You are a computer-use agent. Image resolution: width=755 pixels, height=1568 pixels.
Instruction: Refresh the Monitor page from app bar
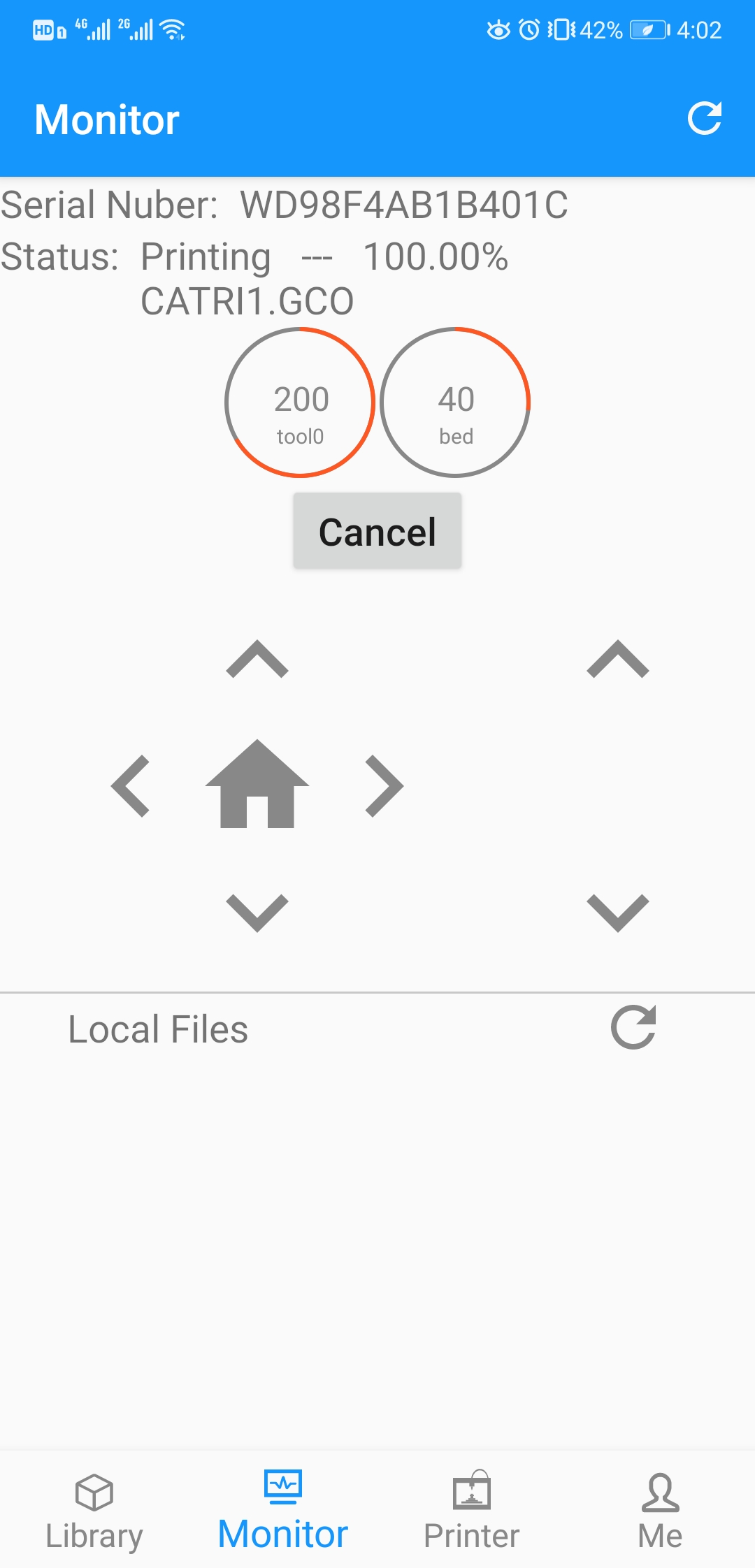[x=704, y=118]
